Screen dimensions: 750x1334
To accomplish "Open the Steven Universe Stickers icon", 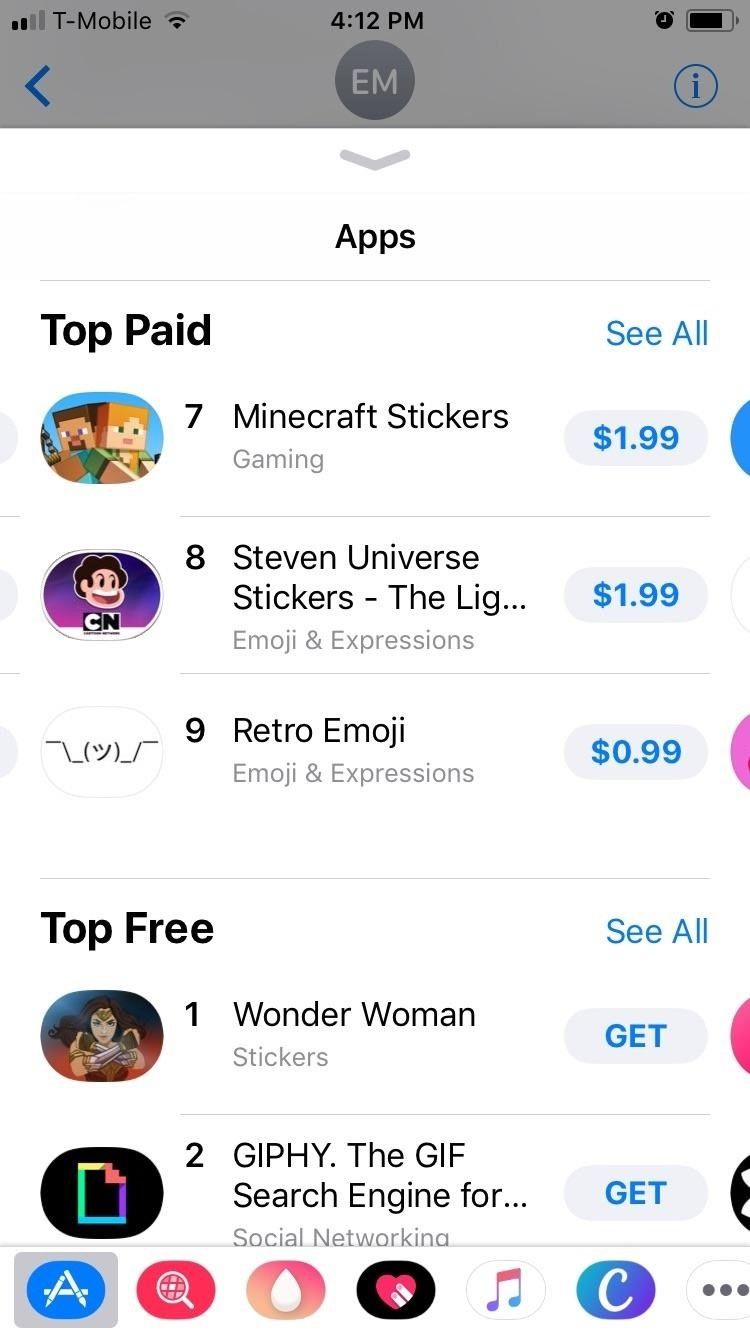I will click(101, 594).
